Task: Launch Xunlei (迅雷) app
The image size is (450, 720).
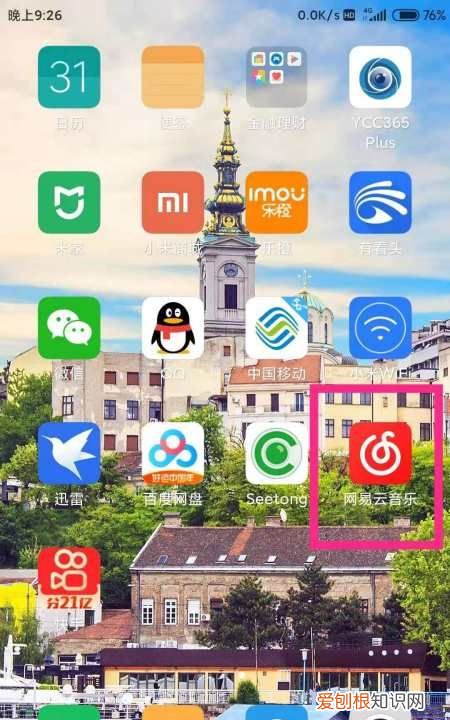Action: [x=69, y=453]
